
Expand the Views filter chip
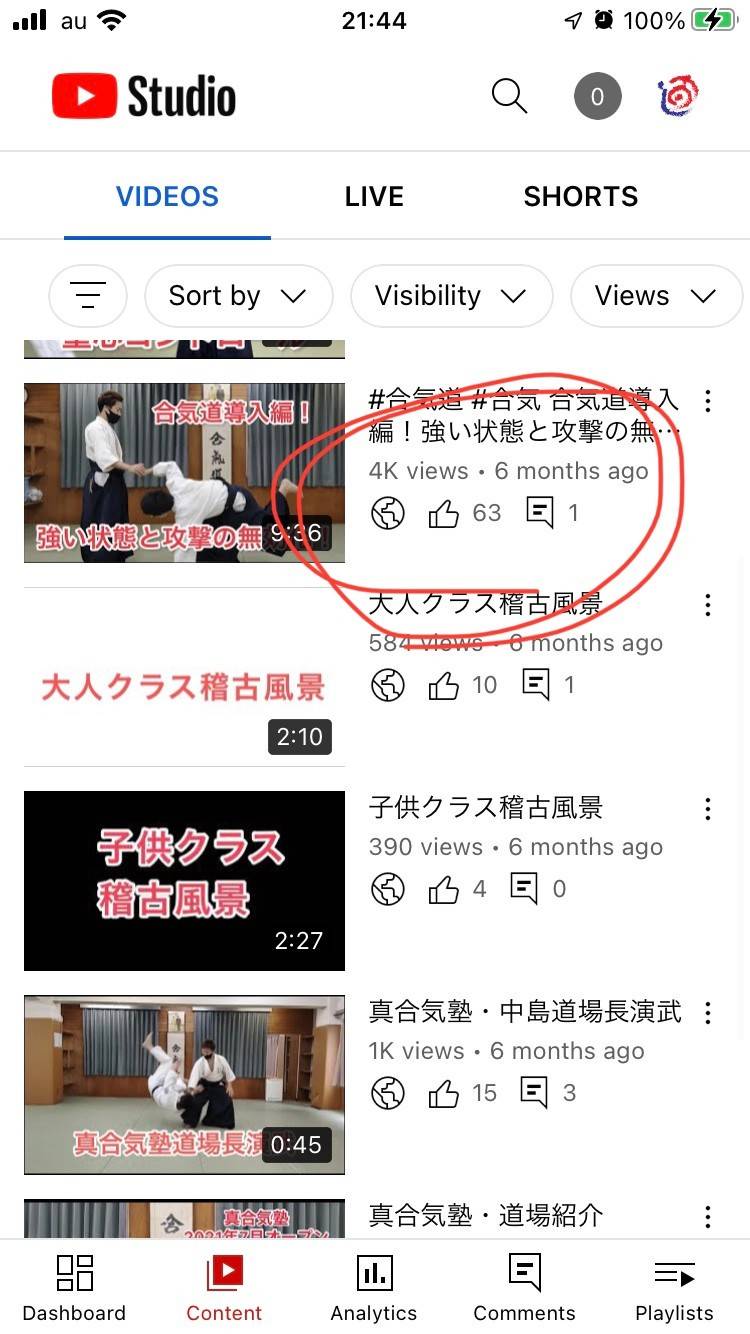656,296
